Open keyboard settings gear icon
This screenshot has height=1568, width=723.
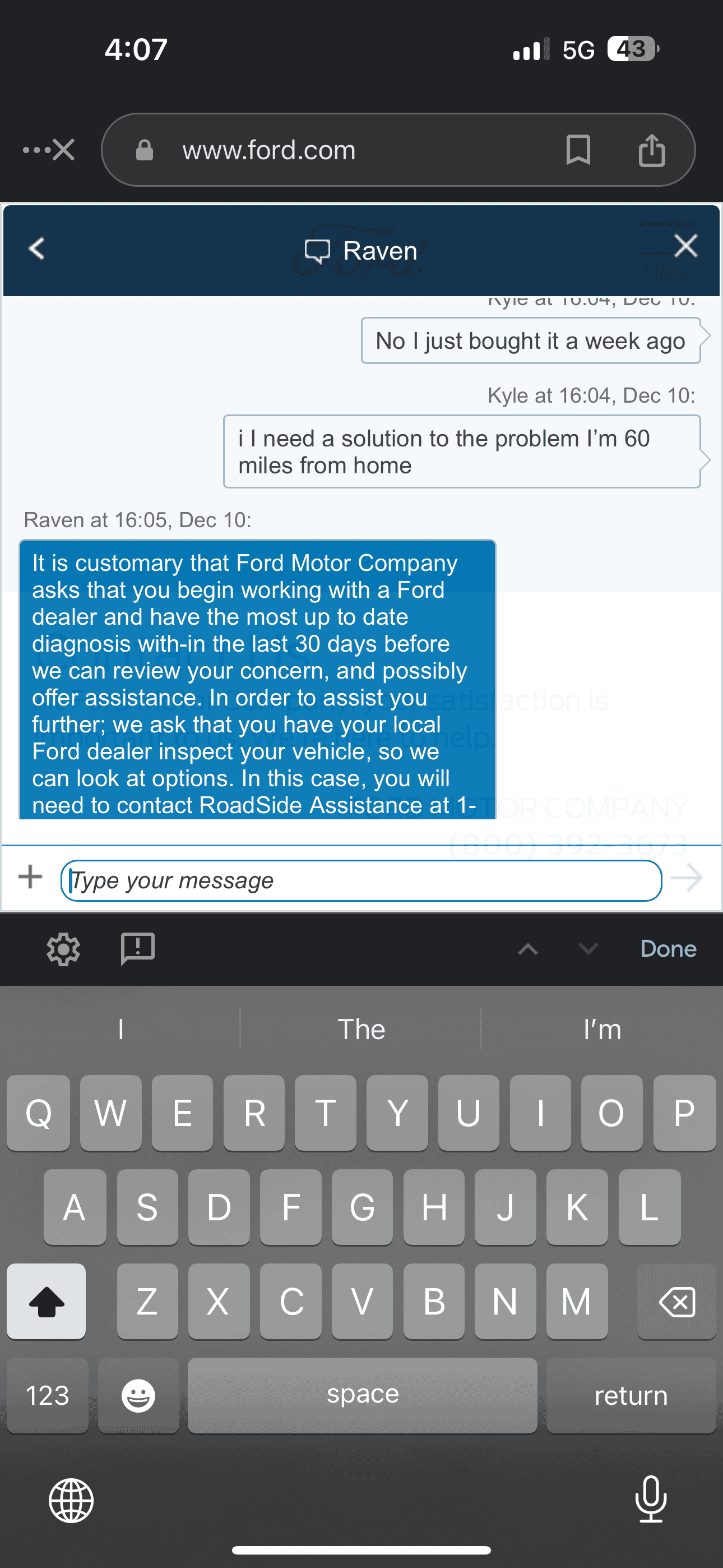[x=63, y=948]
